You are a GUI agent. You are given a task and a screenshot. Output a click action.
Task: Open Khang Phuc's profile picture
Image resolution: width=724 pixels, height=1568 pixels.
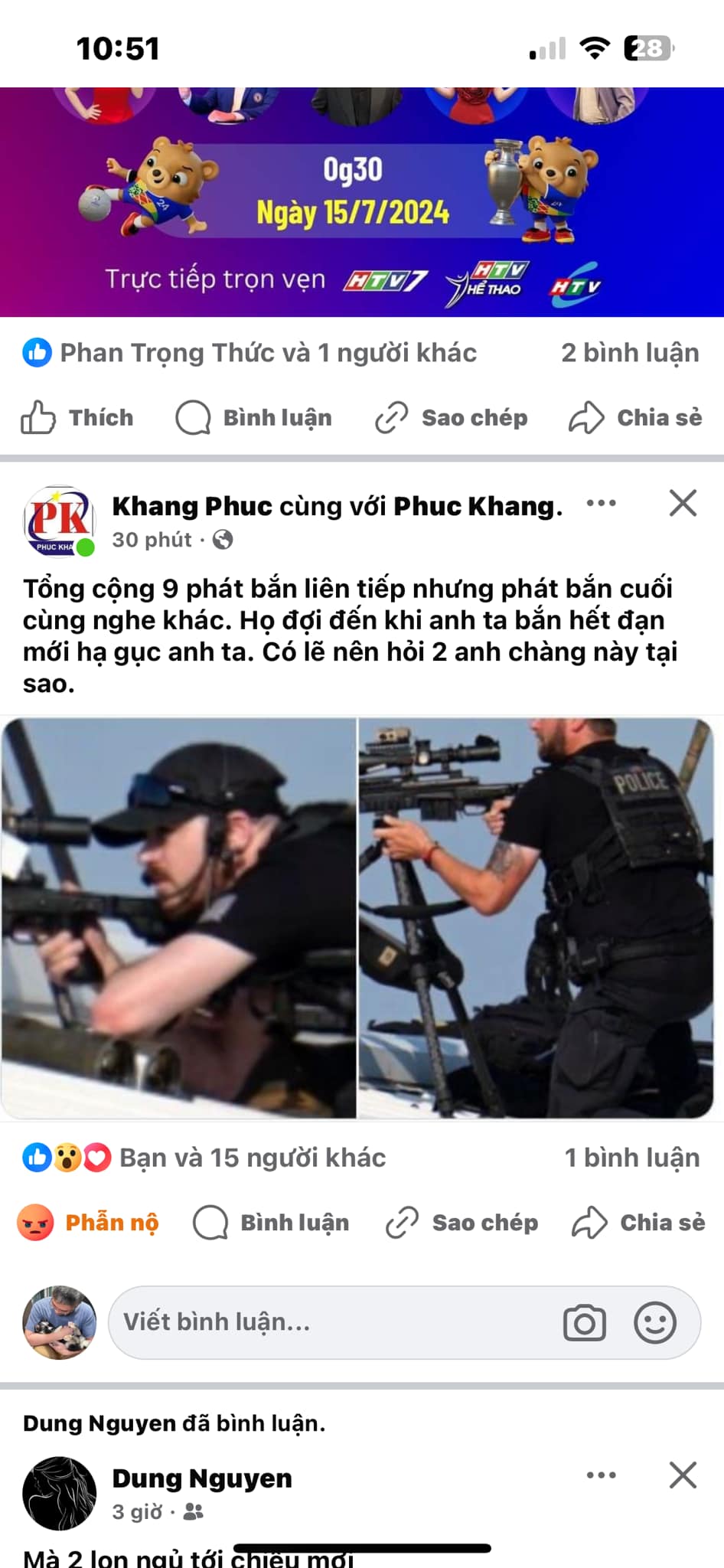coord(59,521)
